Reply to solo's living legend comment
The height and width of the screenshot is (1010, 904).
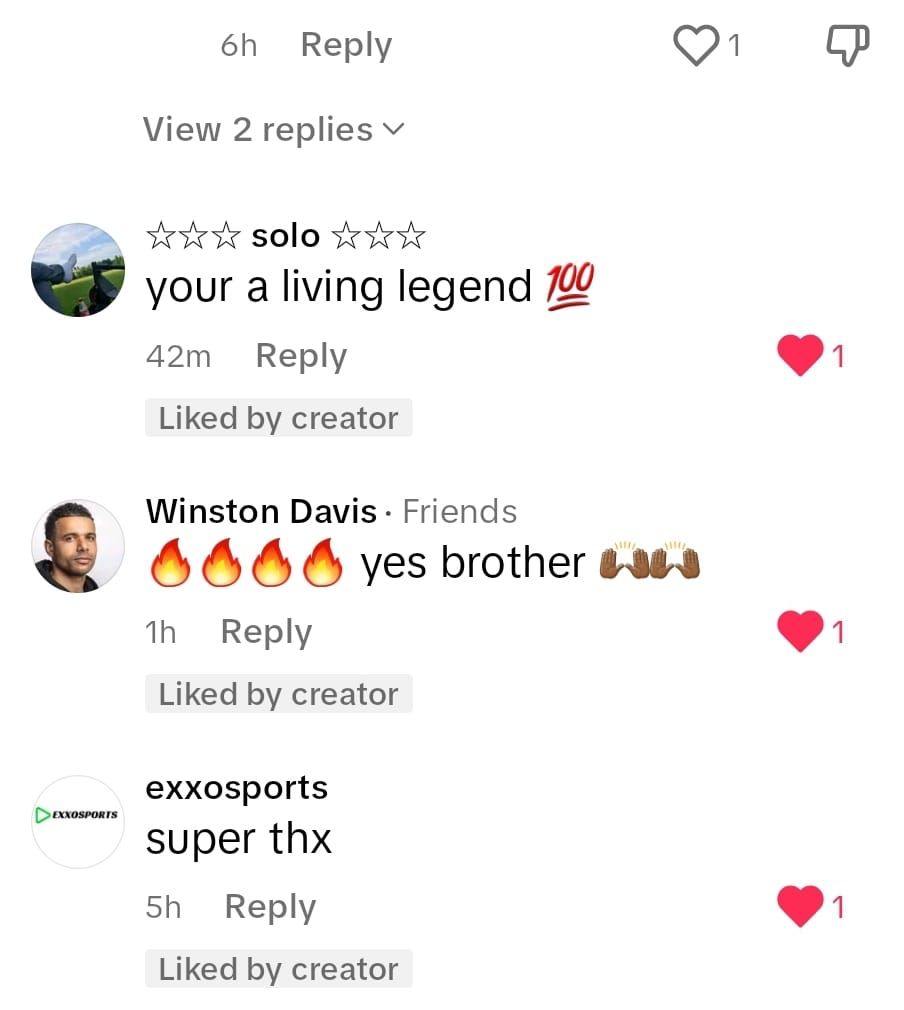301,356
